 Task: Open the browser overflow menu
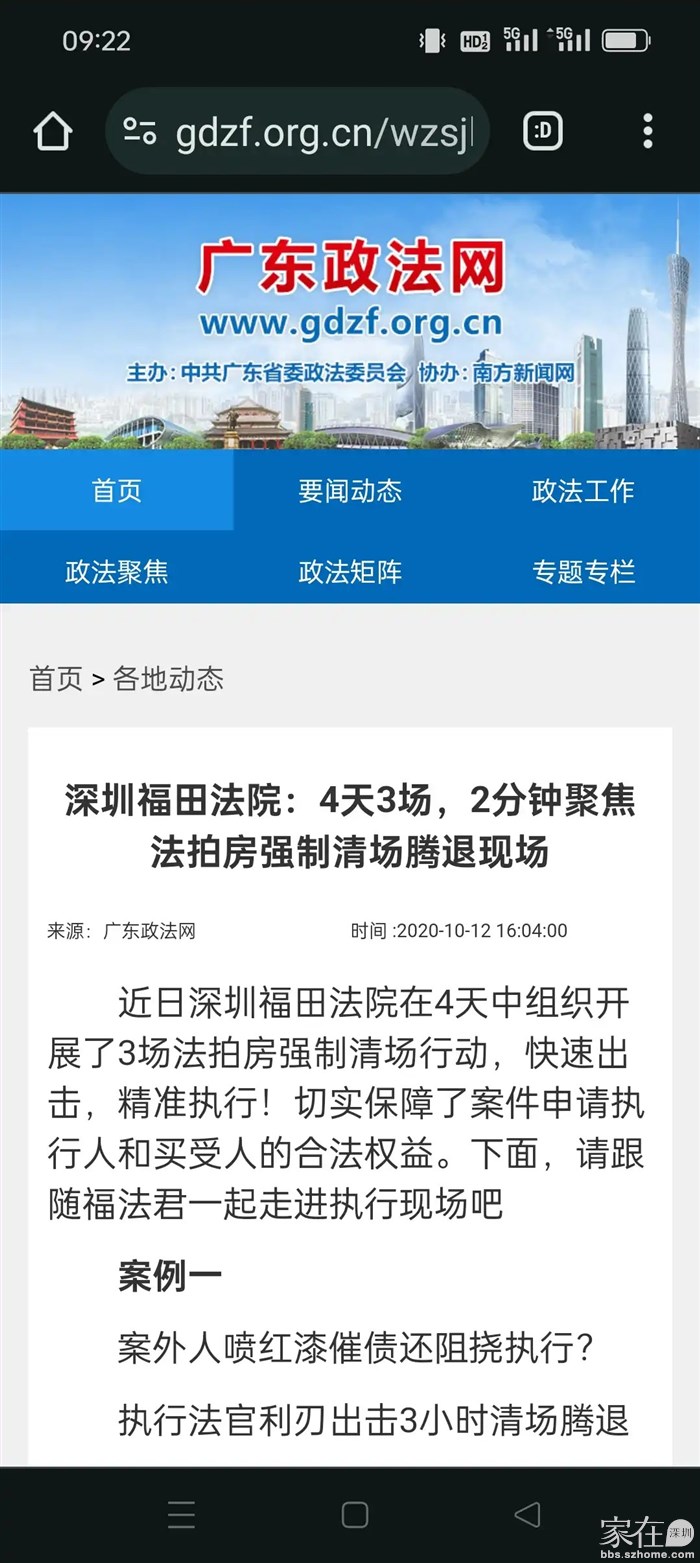(647, 131)
